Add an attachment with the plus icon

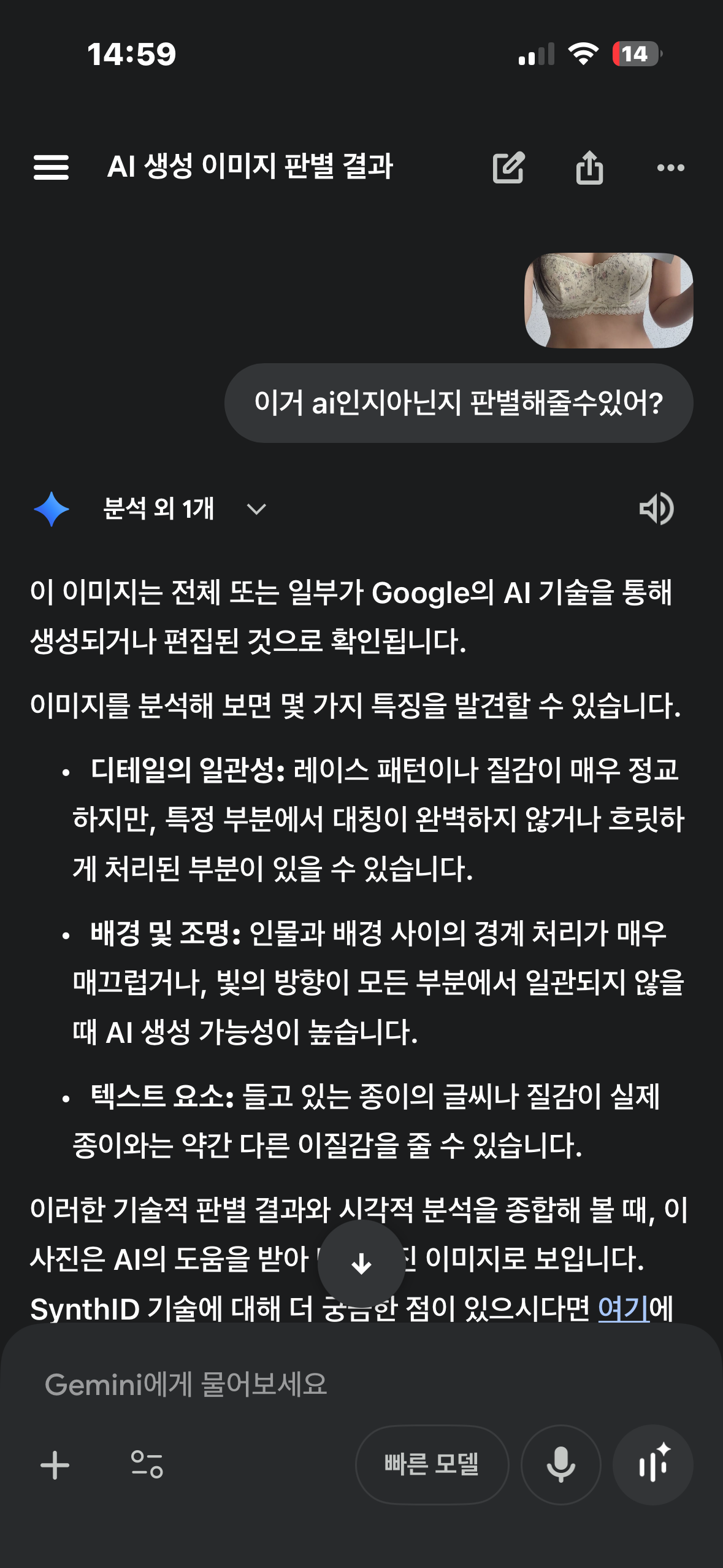55,1465
